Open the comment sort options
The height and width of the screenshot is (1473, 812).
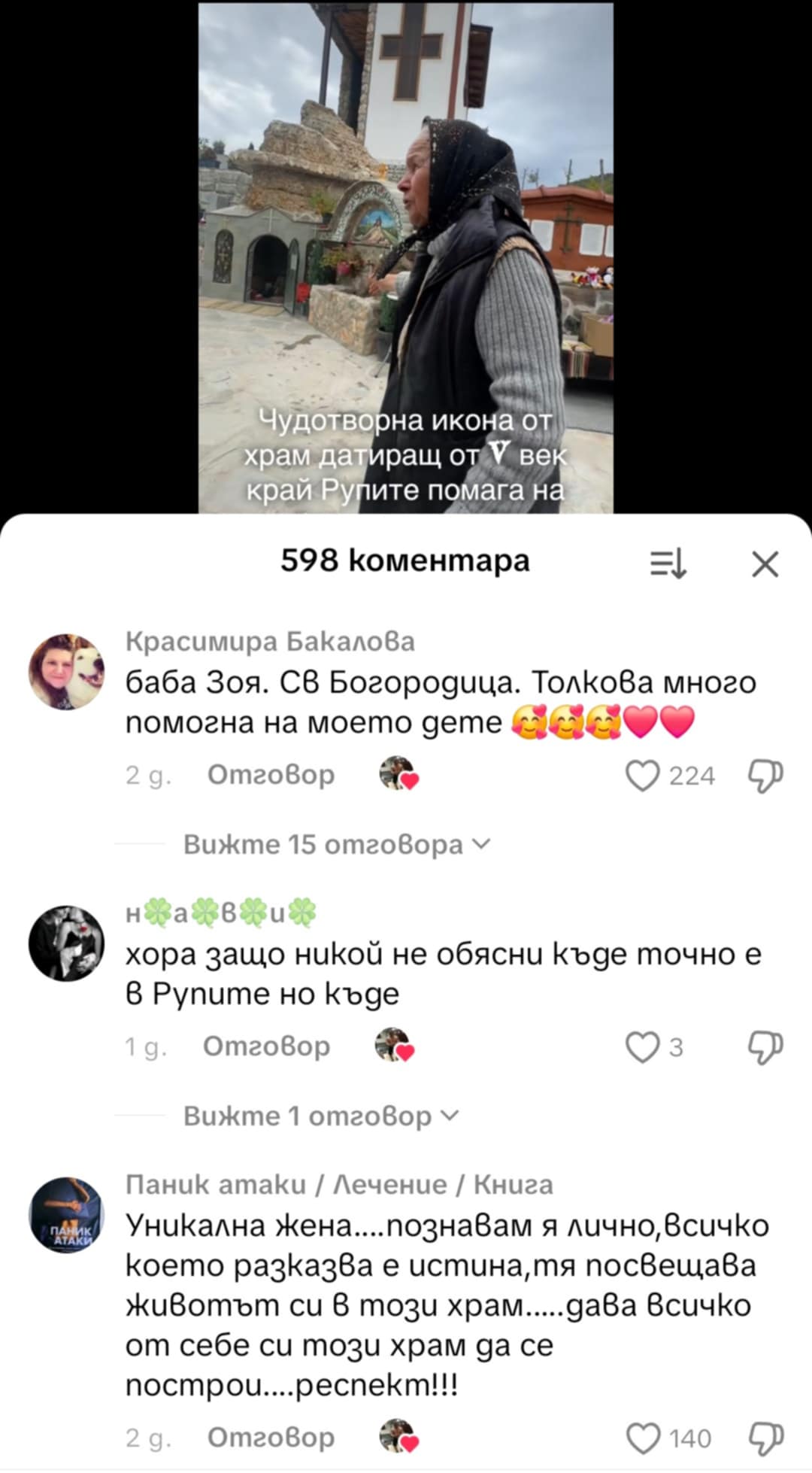668,564
